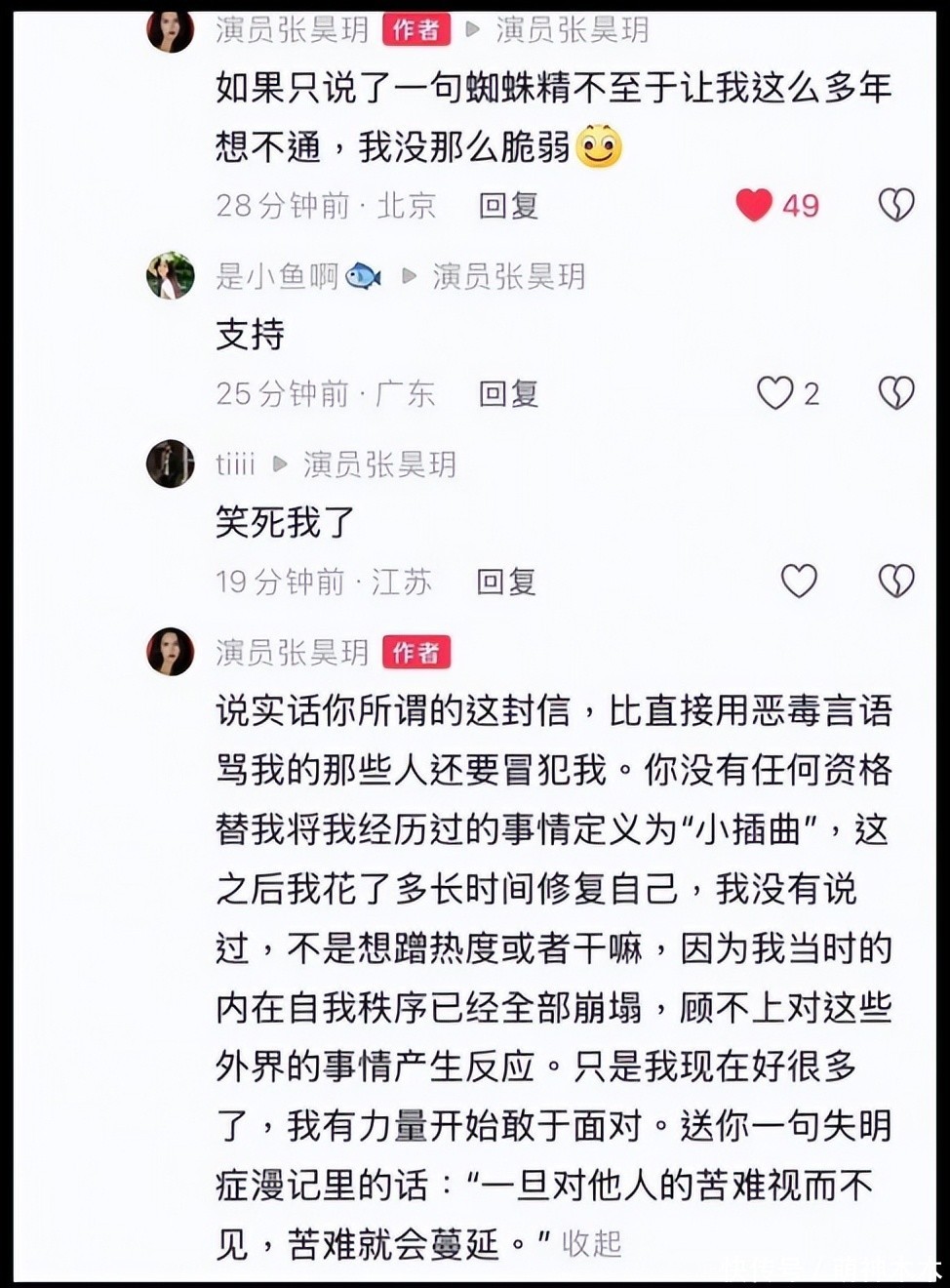
Task: Like the comment ending in 我没那么脆弱
Action: (754, 205)
